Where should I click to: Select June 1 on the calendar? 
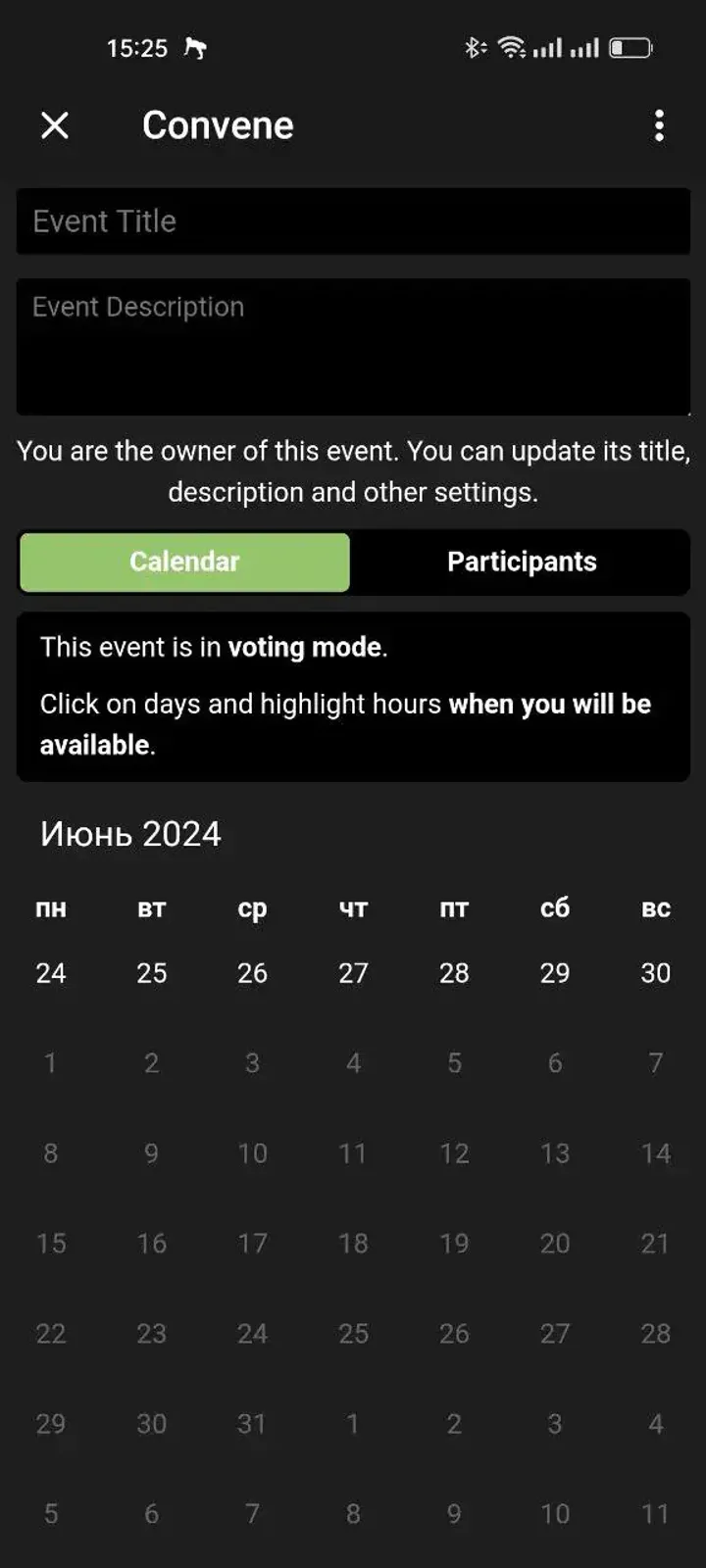[x=50, y=1062]
